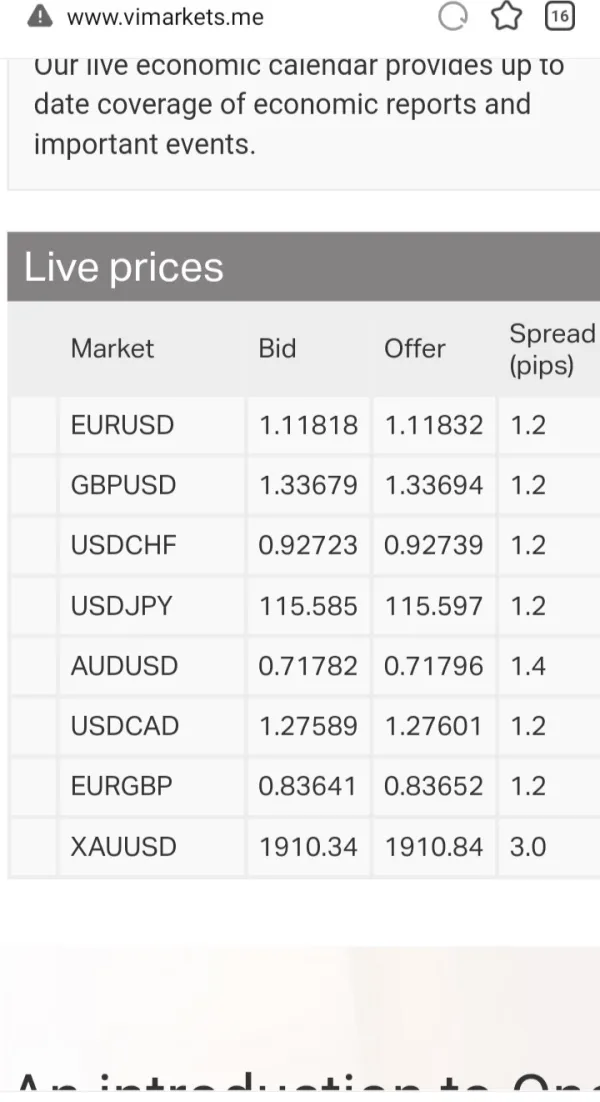This screenshot has height=1102, width=600.
Task: Open the site security warning icon
Action: pos(39,16)
